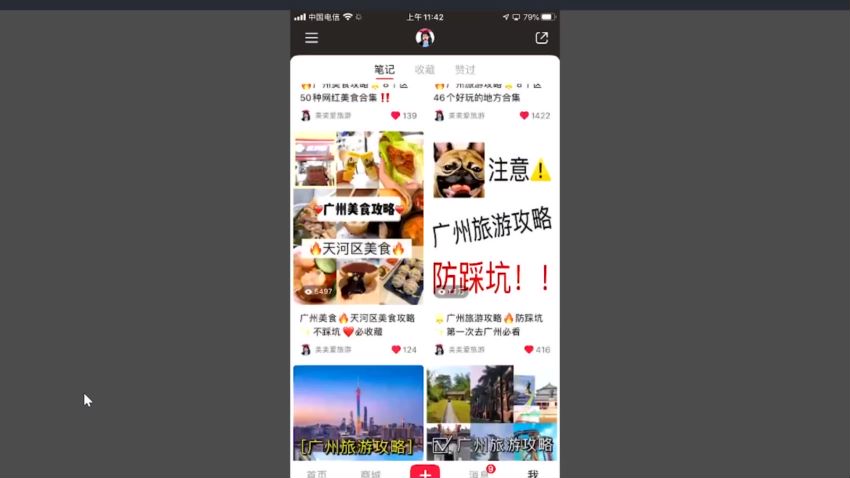
Task: Open the 广州旅游攻略 防踩坑 post
Action: pos(492,218)
